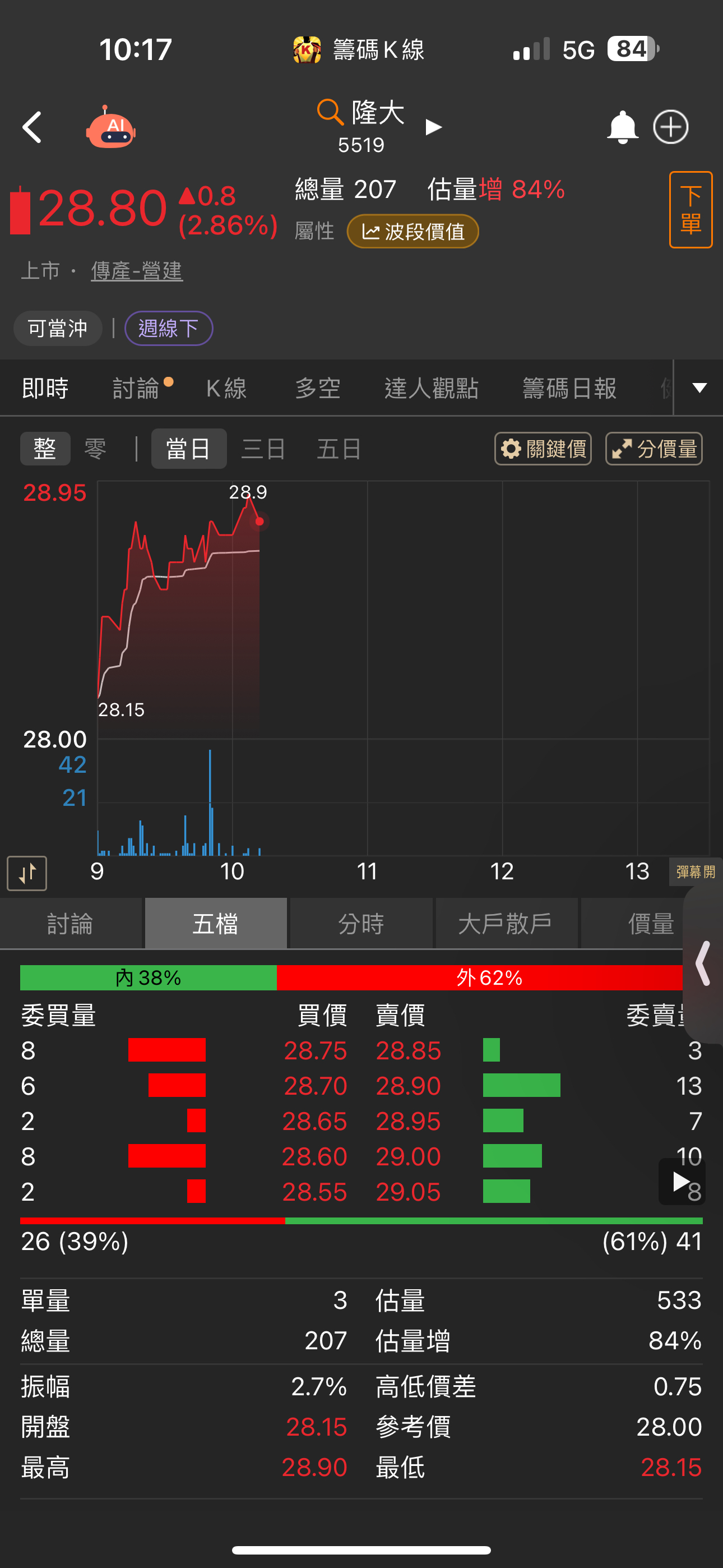Open 關鍵價 settings
723x1568 pixels.
click(543, 449)
